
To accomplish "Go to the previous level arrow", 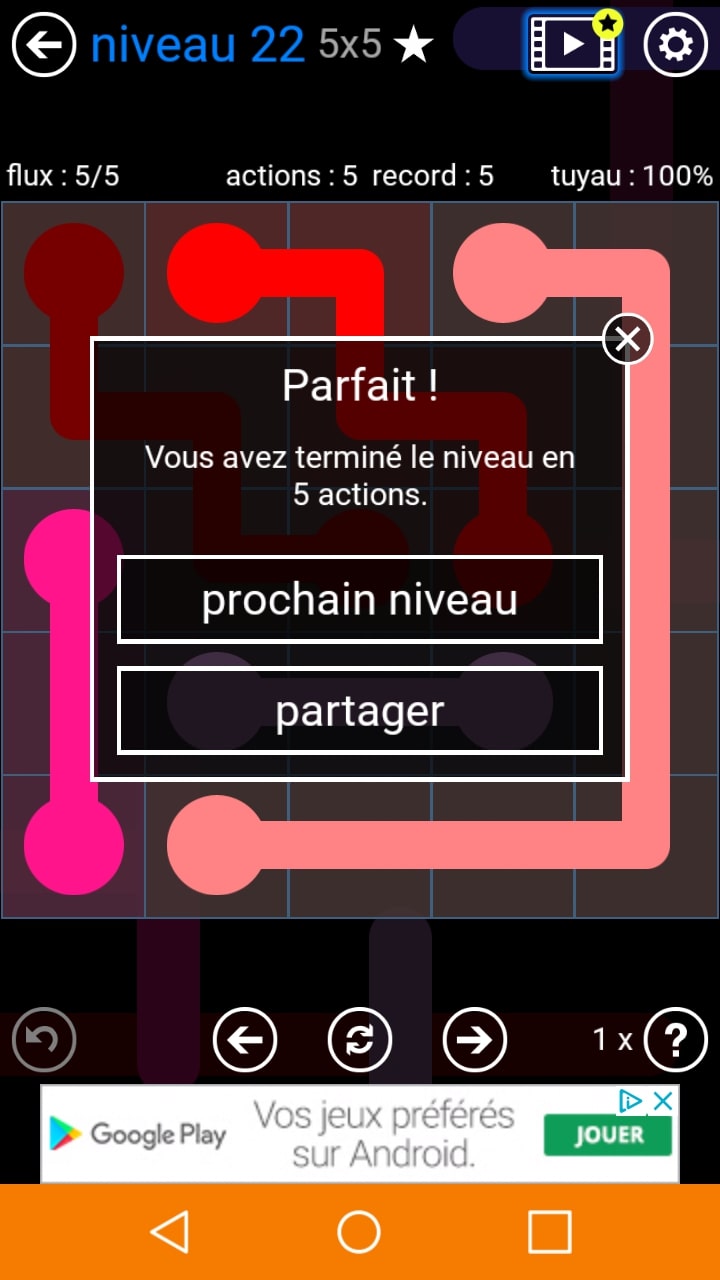I will coord(245,1040).
